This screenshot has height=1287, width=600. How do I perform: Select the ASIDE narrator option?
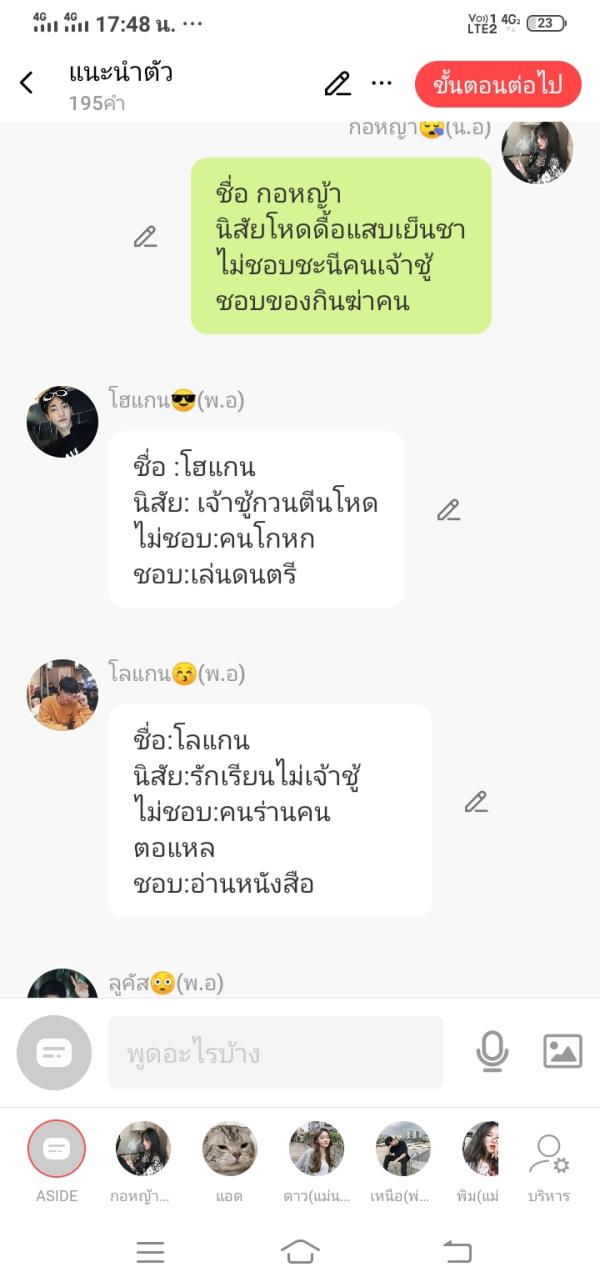click(57, 1149)
